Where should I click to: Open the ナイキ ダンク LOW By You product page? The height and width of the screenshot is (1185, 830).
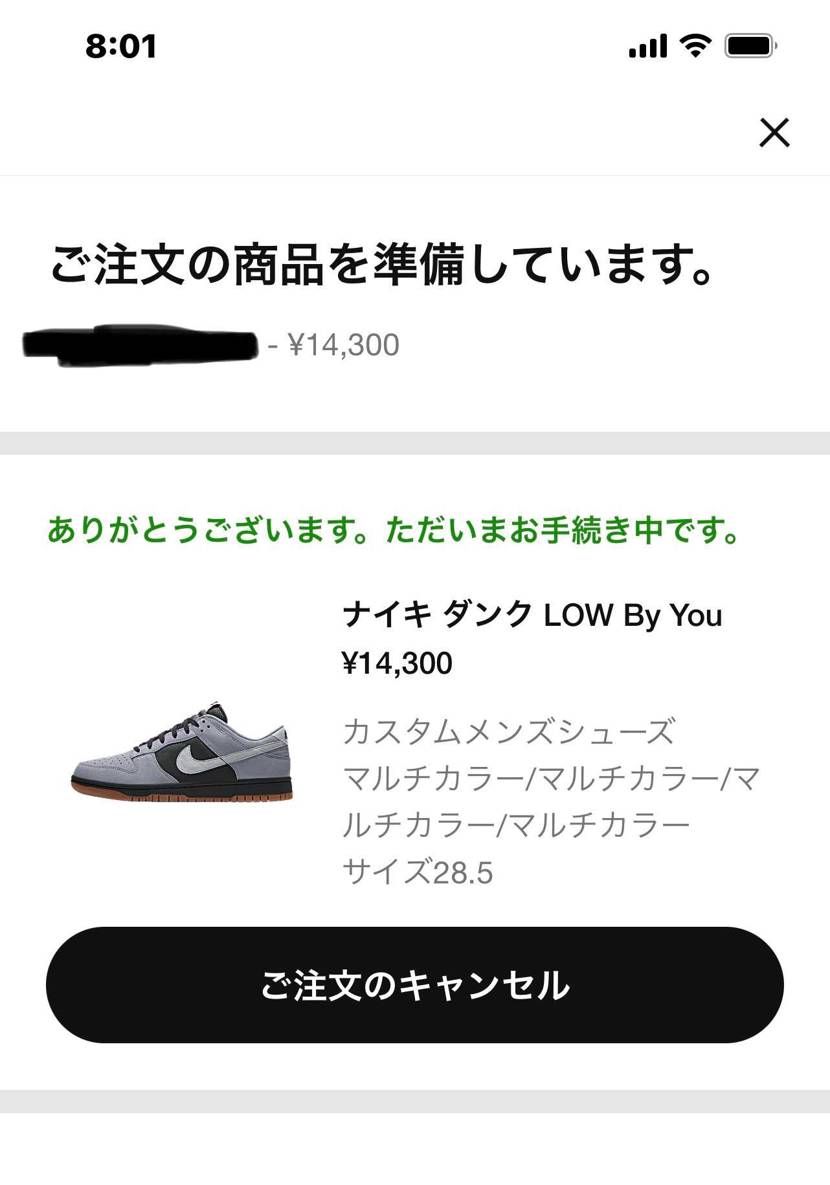pyautogui.click(x=533, y=615)
